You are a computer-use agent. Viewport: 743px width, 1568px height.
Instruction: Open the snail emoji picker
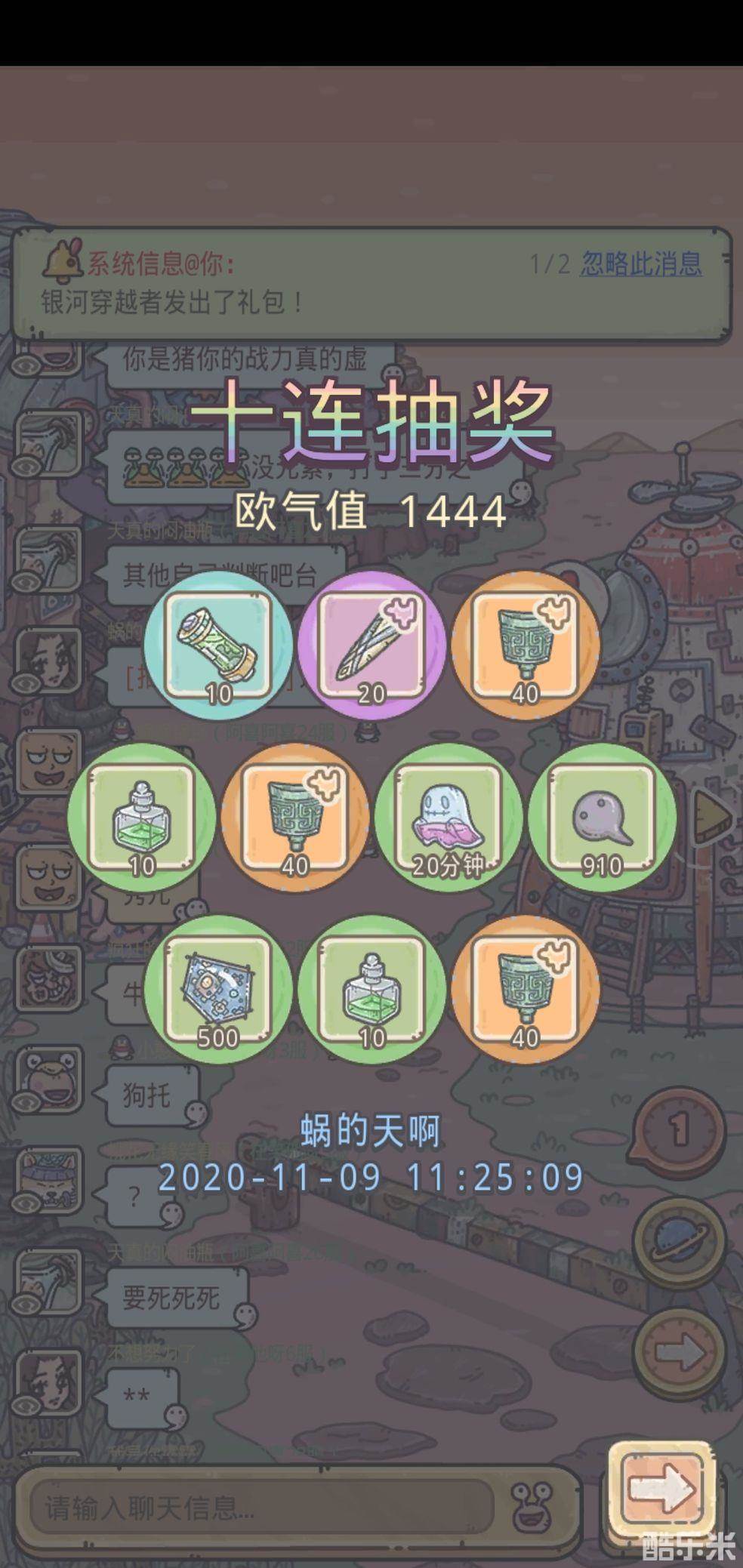532,1507
